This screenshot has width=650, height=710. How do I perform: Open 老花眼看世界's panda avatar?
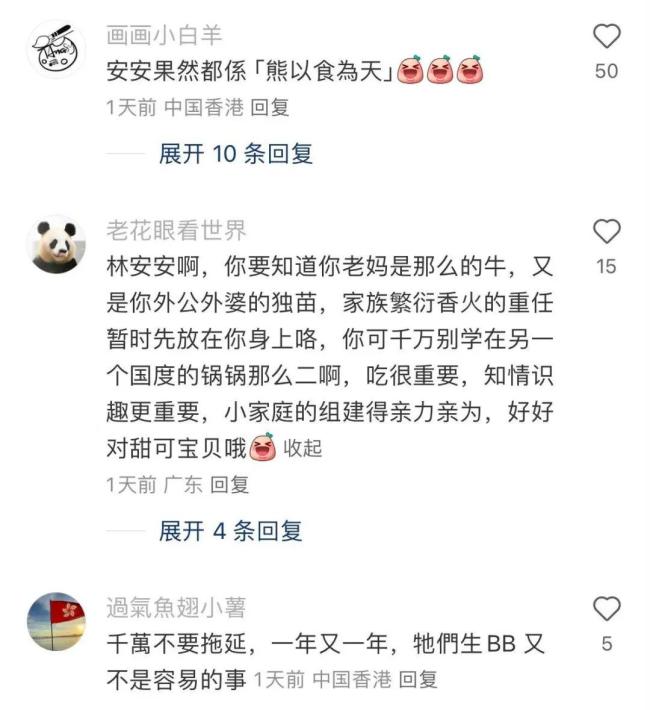[x=56, y=244]
